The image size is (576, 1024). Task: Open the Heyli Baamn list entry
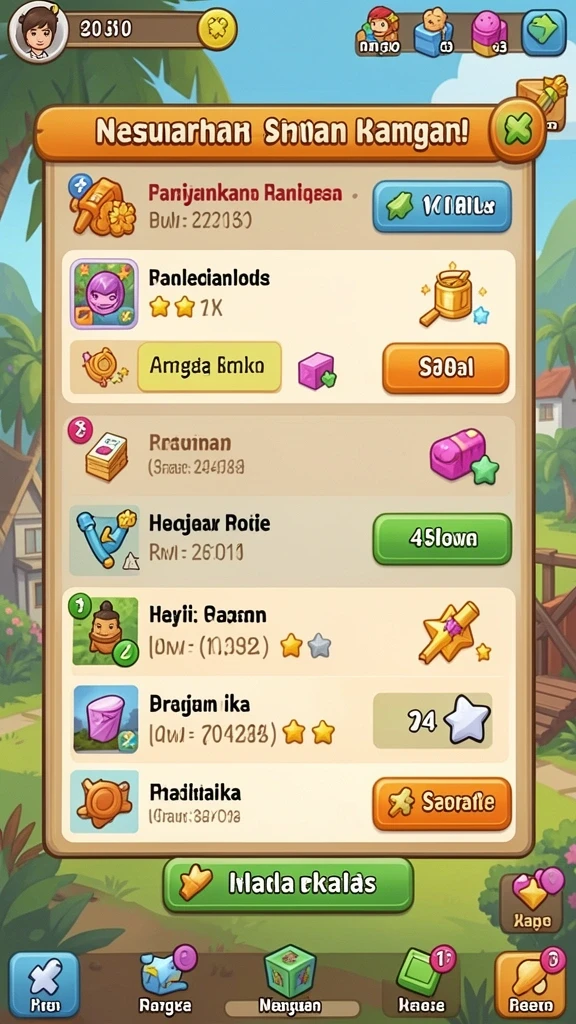coord(288,631)
